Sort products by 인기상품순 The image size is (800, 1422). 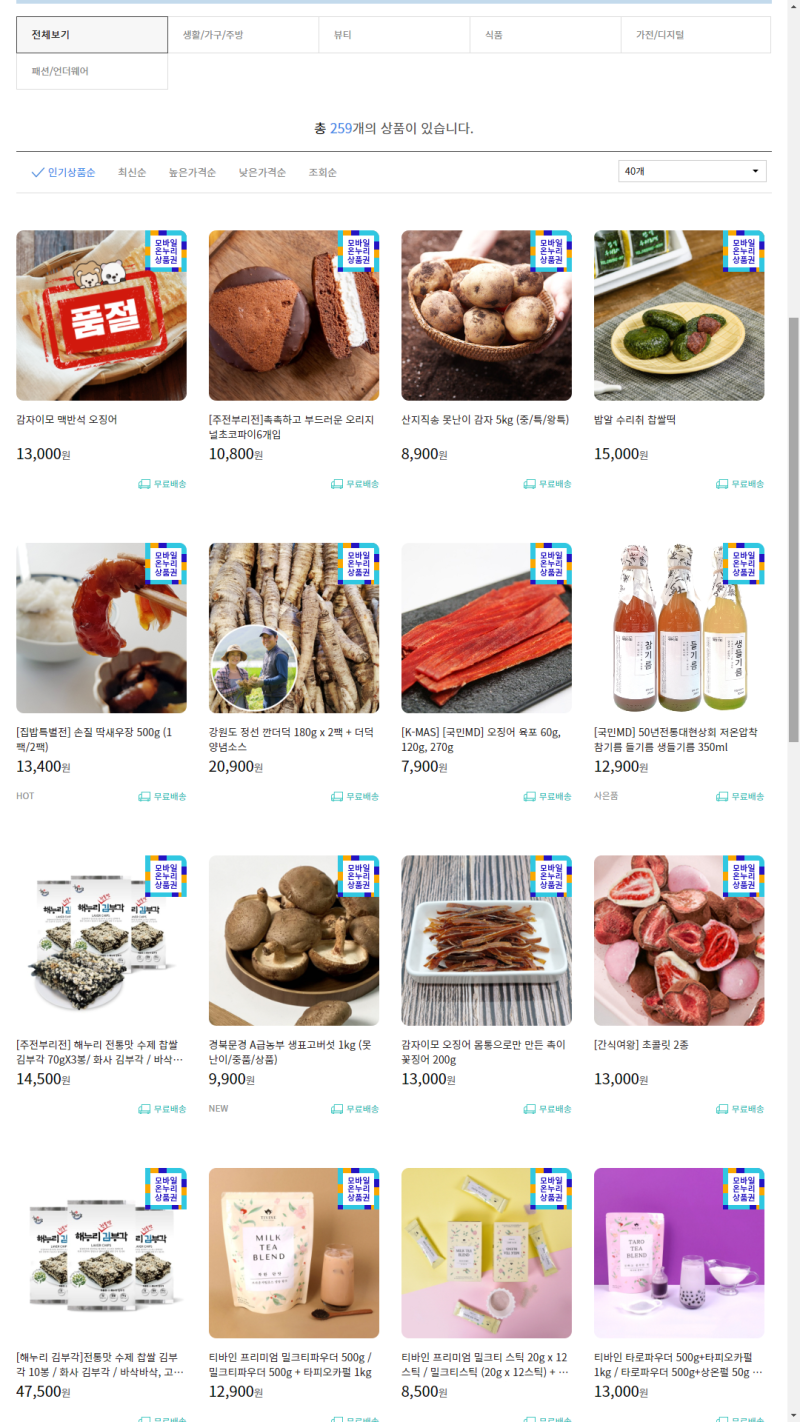pyautogui.click(x=64, y=173)
